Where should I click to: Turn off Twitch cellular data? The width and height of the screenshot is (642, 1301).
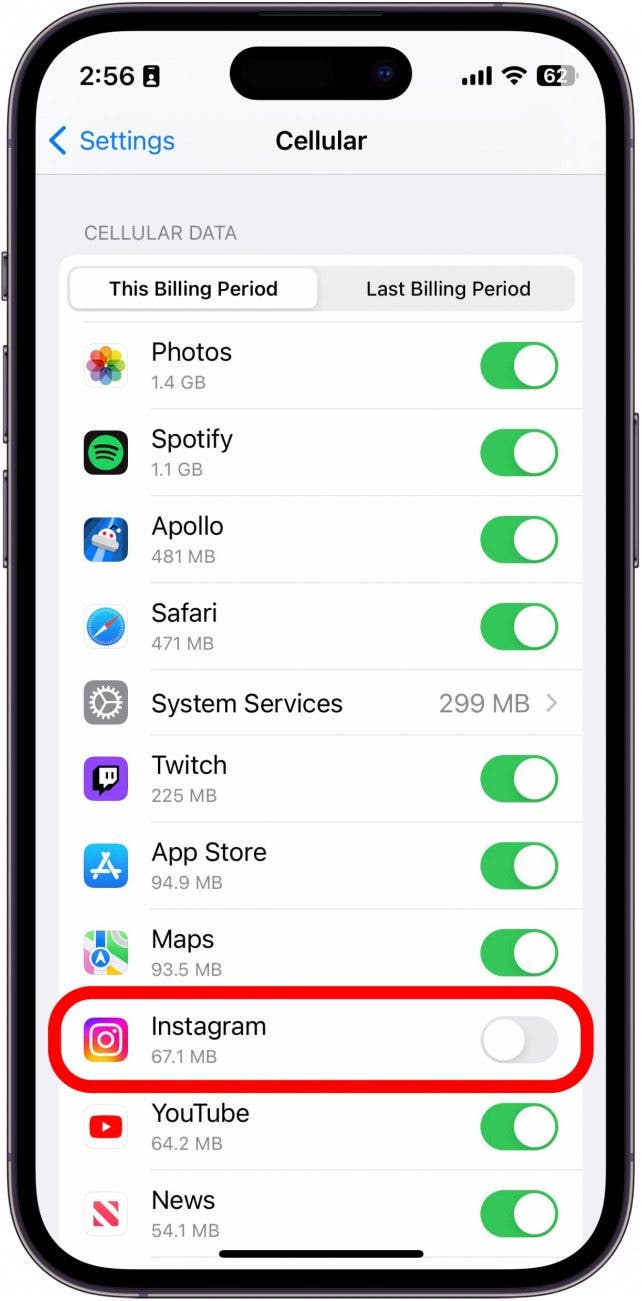[519, 778]
